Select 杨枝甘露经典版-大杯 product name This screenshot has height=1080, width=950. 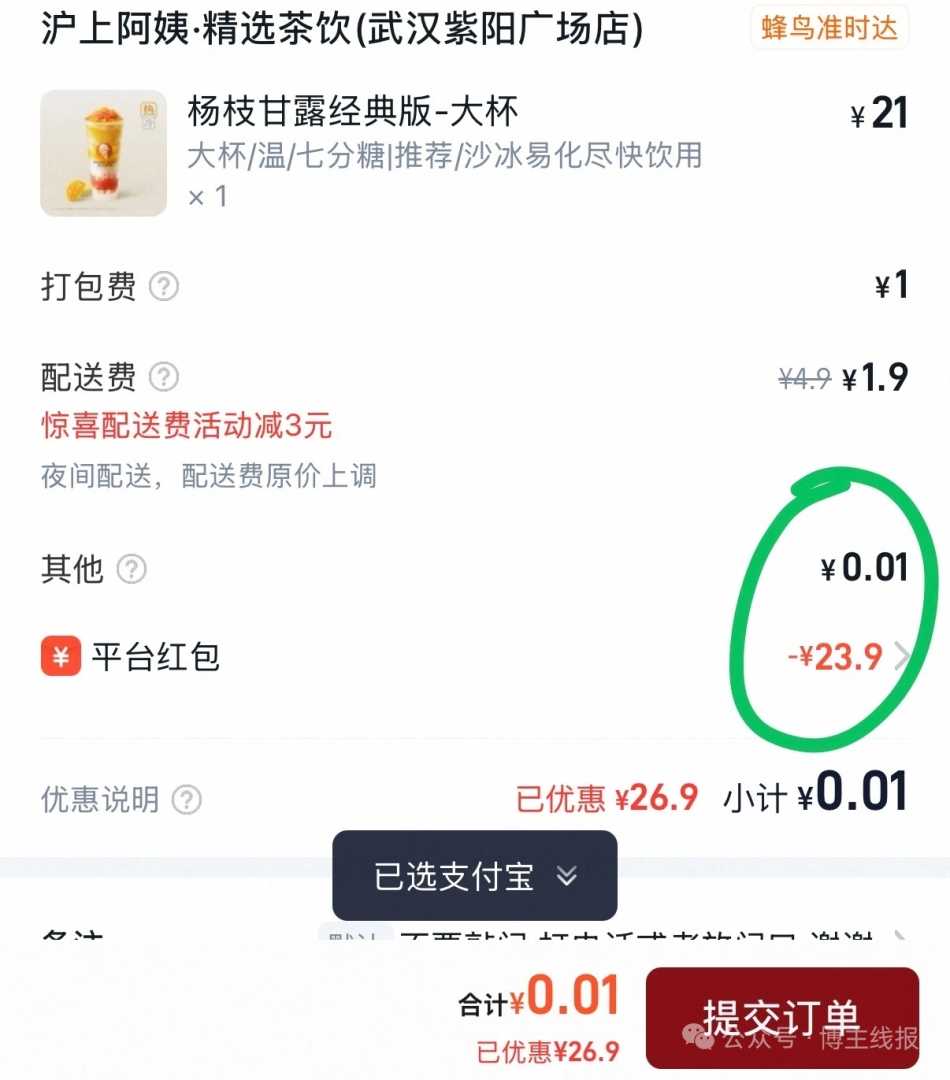click(351, 112)
